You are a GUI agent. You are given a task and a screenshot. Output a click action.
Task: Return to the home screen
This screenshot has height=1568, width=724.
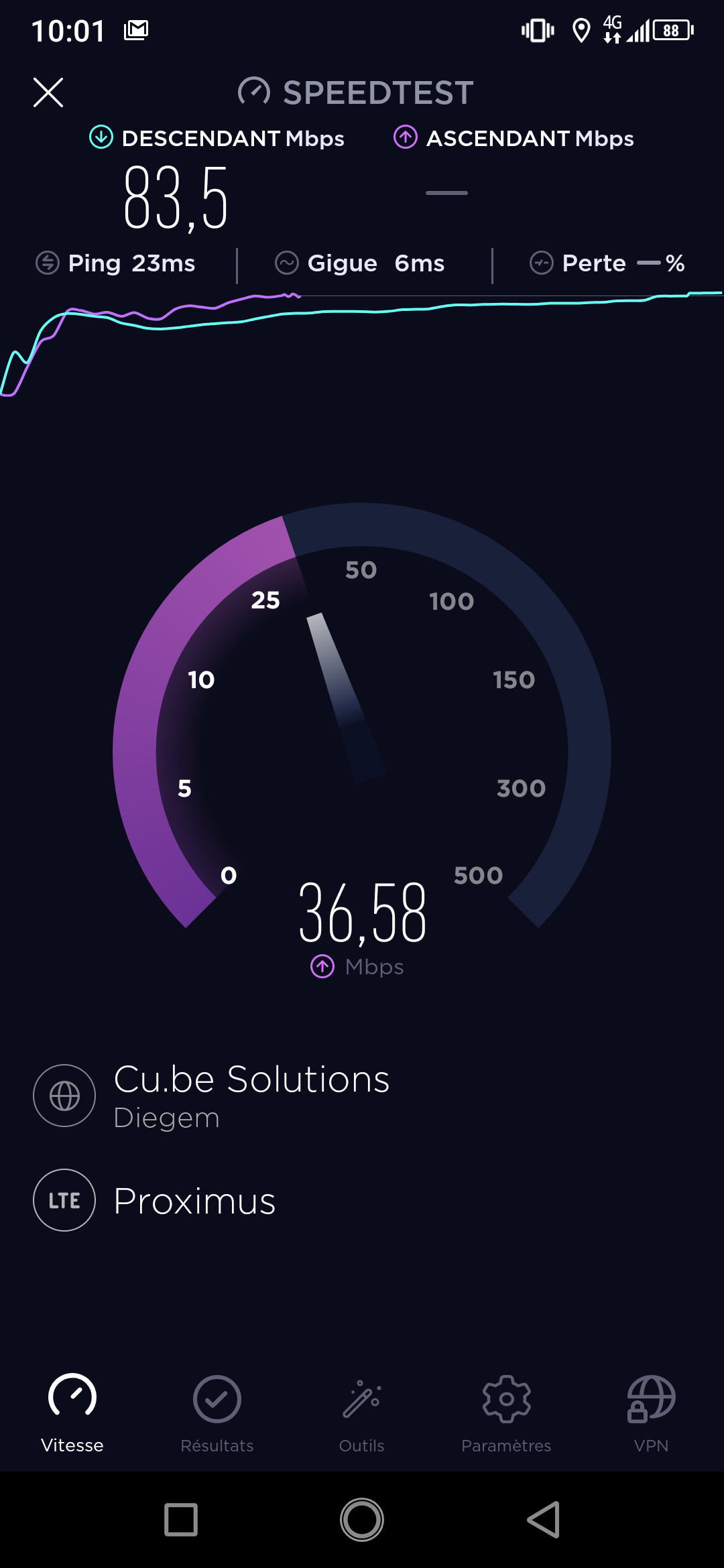click(362, 1519)
